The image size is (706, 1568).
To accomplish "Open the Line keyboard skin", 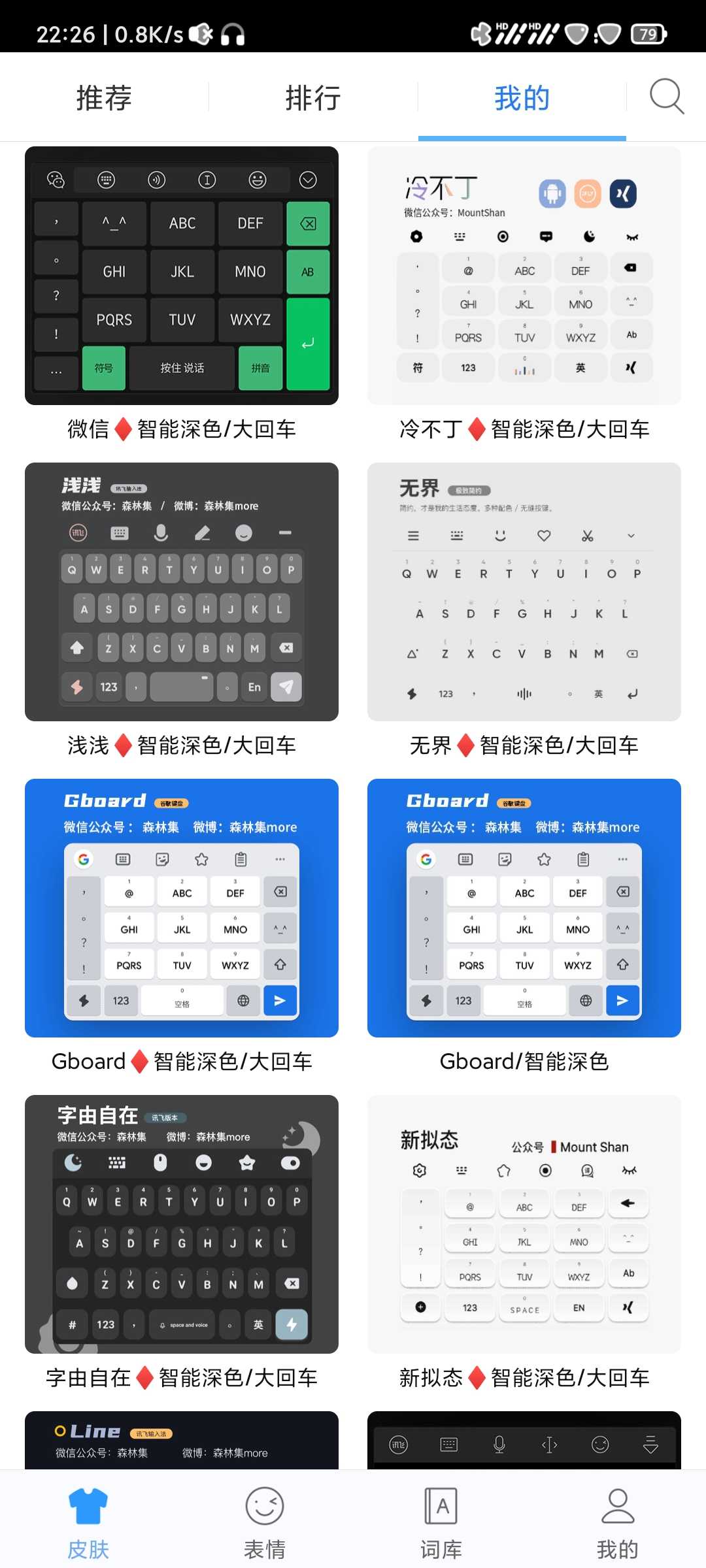I will [182, 1440].
